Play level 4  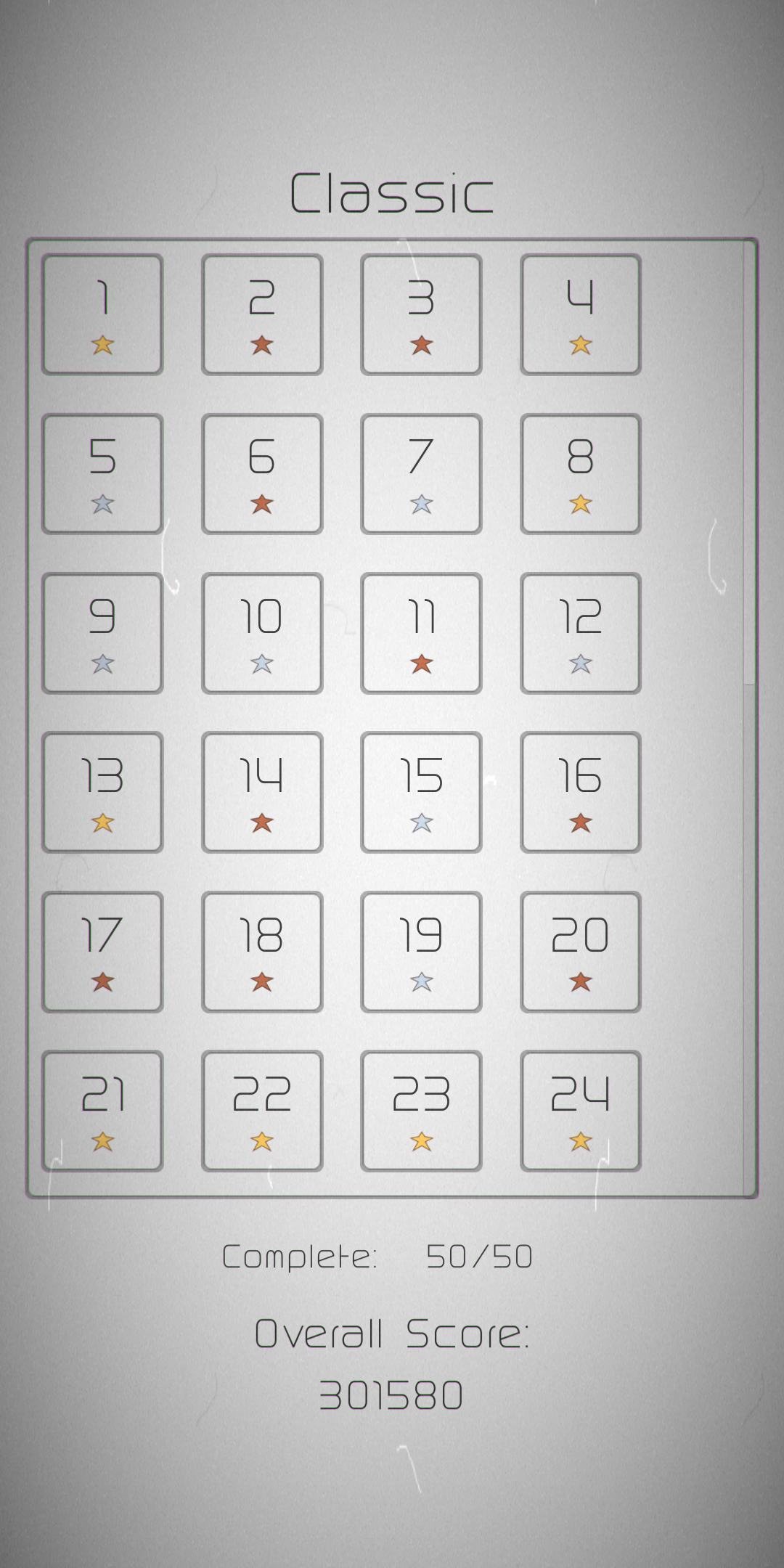(x=581, y=314)
